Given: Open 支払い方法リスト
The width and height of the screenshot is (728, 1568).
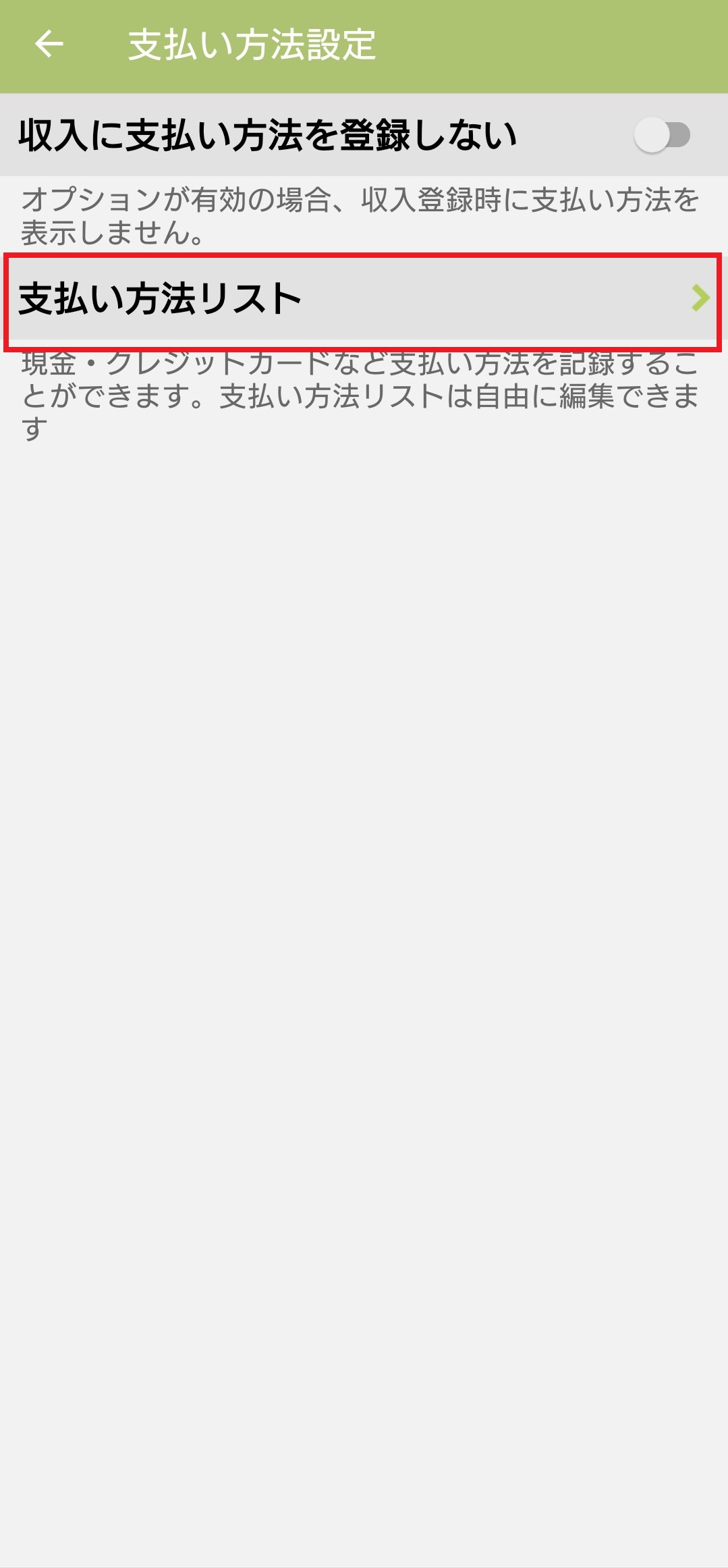Looking at the screenshot, I should click(x=363, y=300).
